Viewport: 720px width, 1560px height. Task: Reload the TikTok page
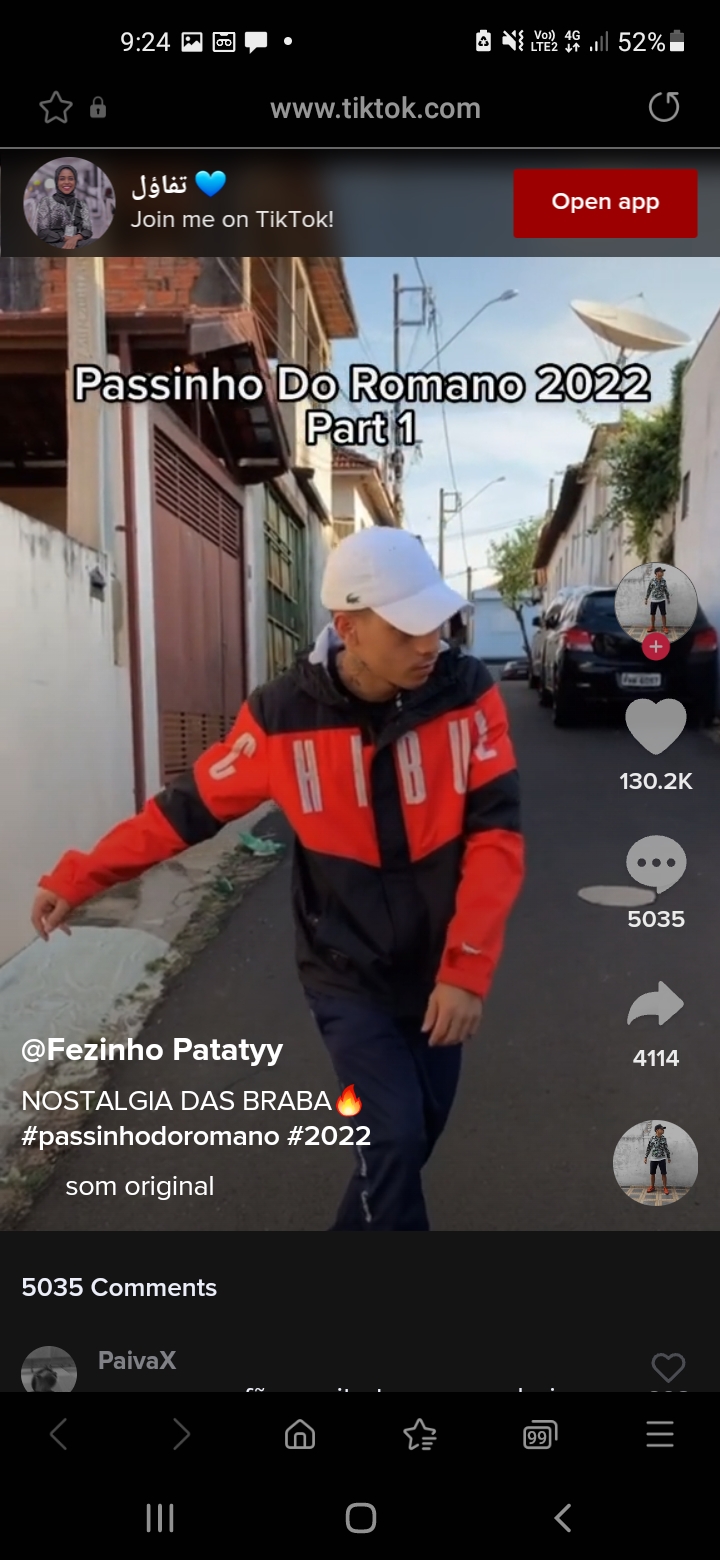click(x=664, y=107)
